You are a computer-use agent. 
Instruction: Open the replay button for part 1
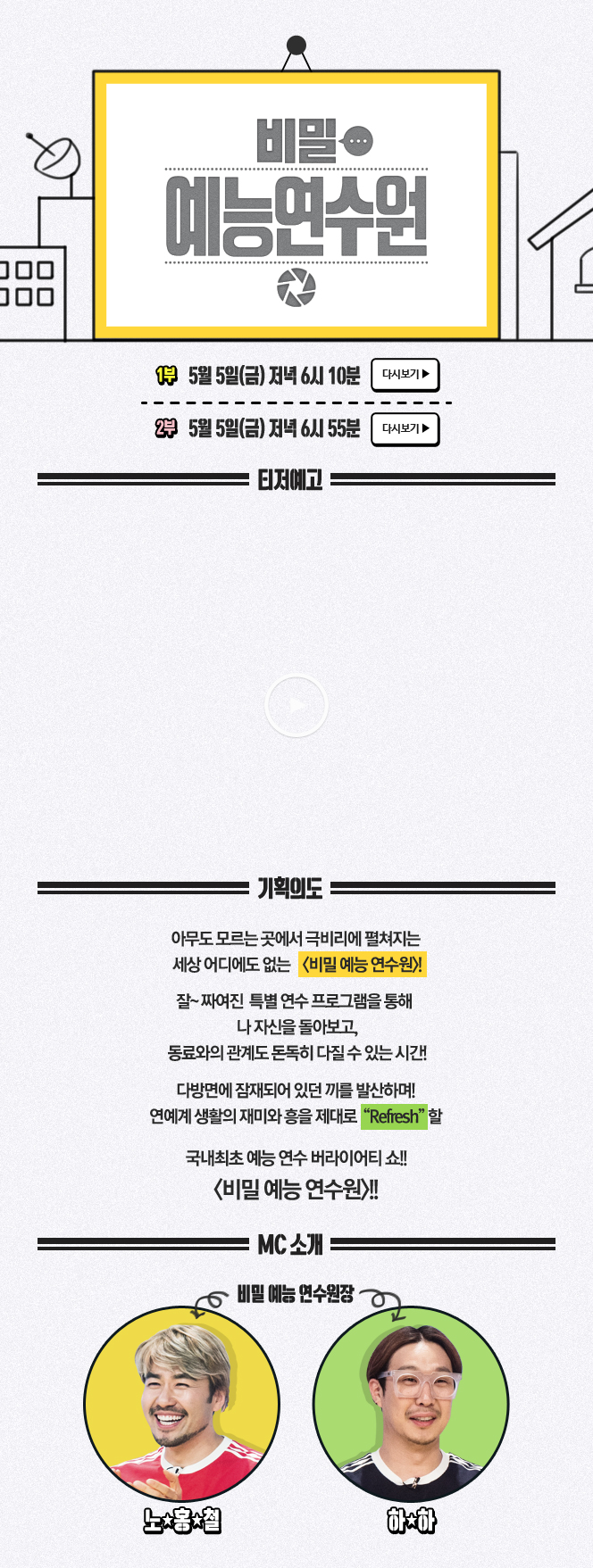pyautogui.click(x=405, y=375)
